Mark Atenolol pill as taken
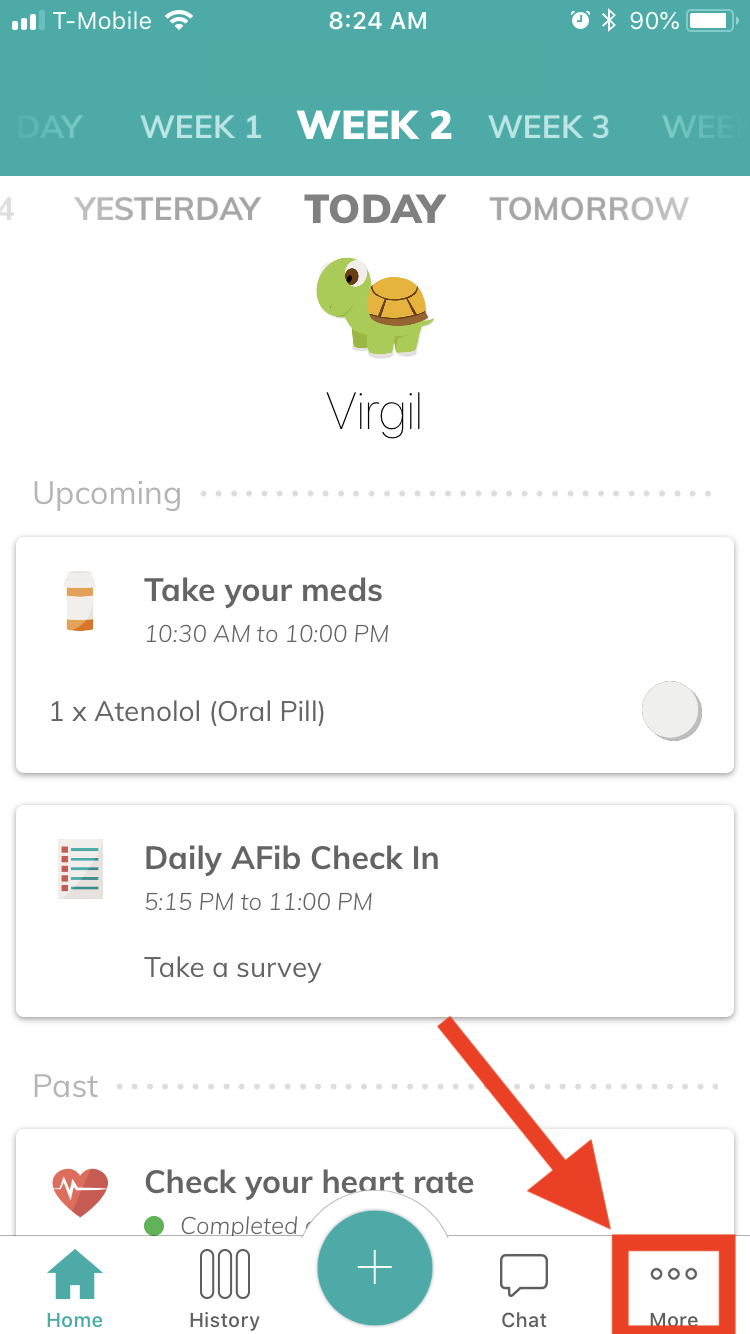 coord(671,711)
